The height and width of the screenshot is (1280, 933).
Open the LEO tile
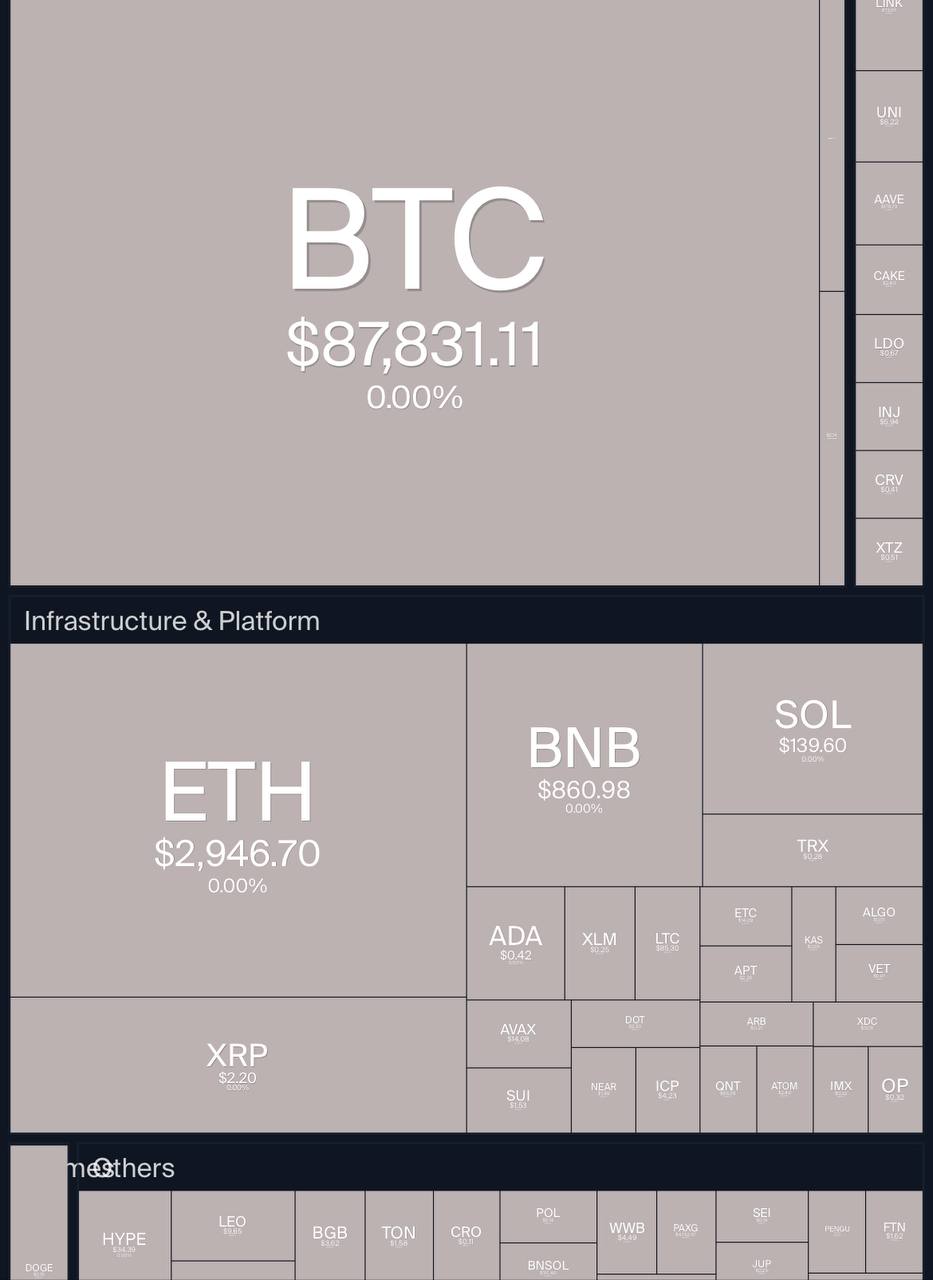(x=232, y=1224)
